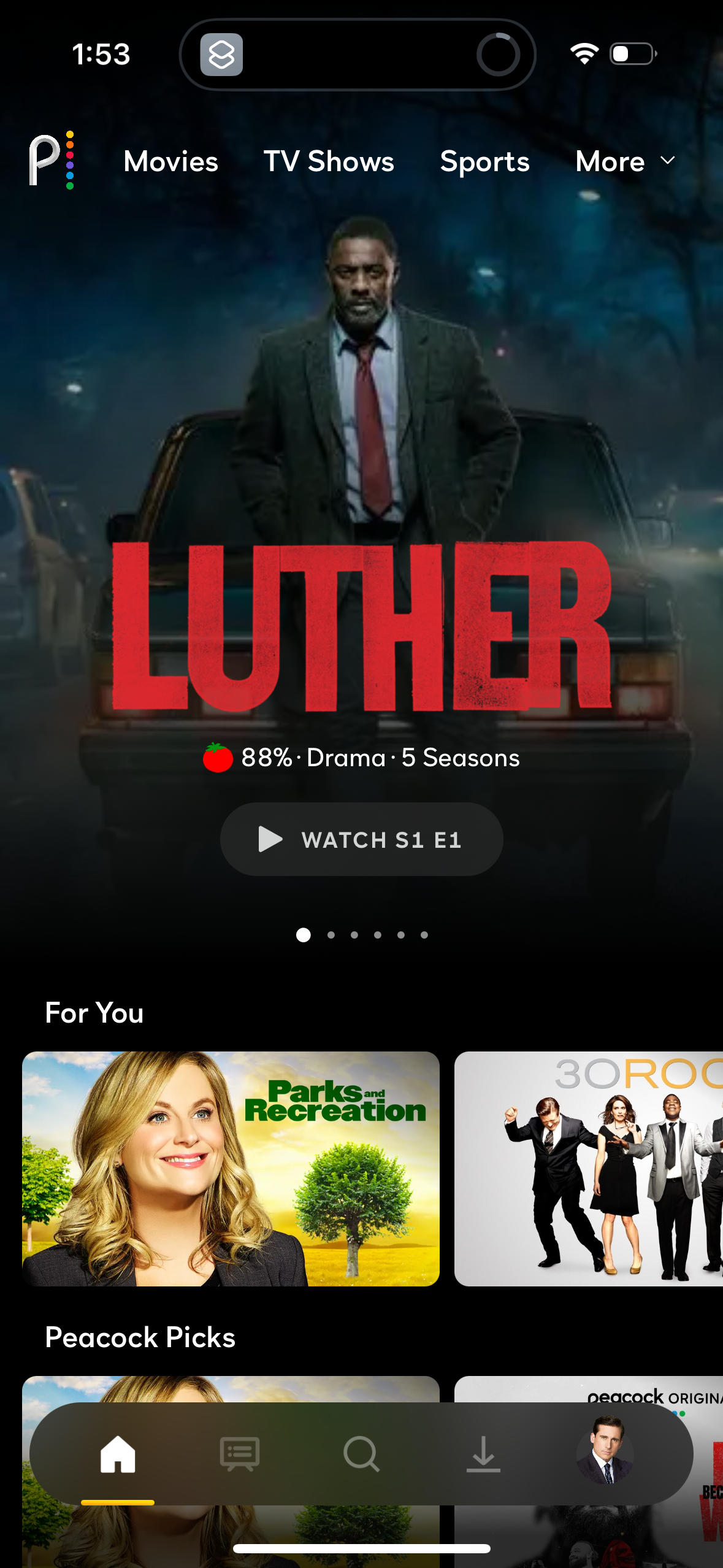Image resolution: width=723 pixels, height=1568 pixels.
Task: Open the channels guide tab
Action: pos(239,1454)
